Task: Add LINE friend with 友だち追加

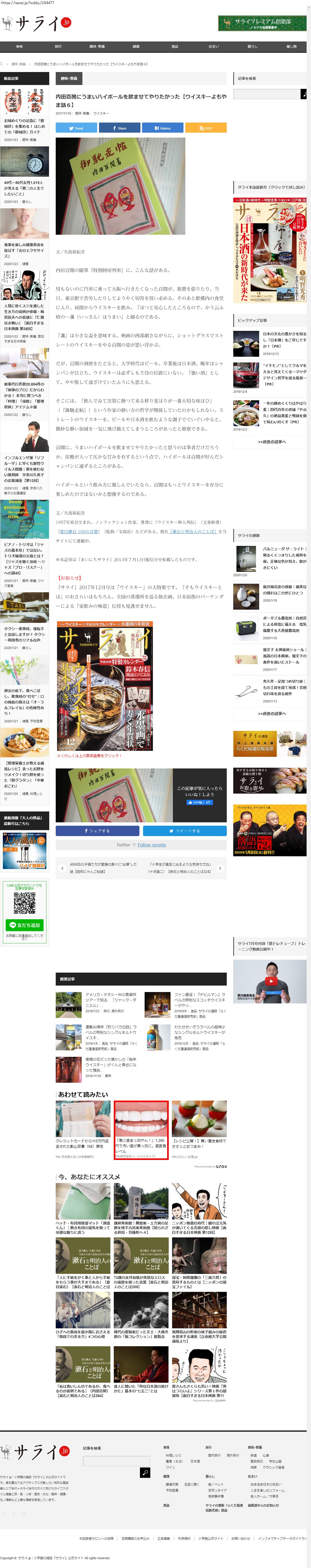Action: click(24, 925)
